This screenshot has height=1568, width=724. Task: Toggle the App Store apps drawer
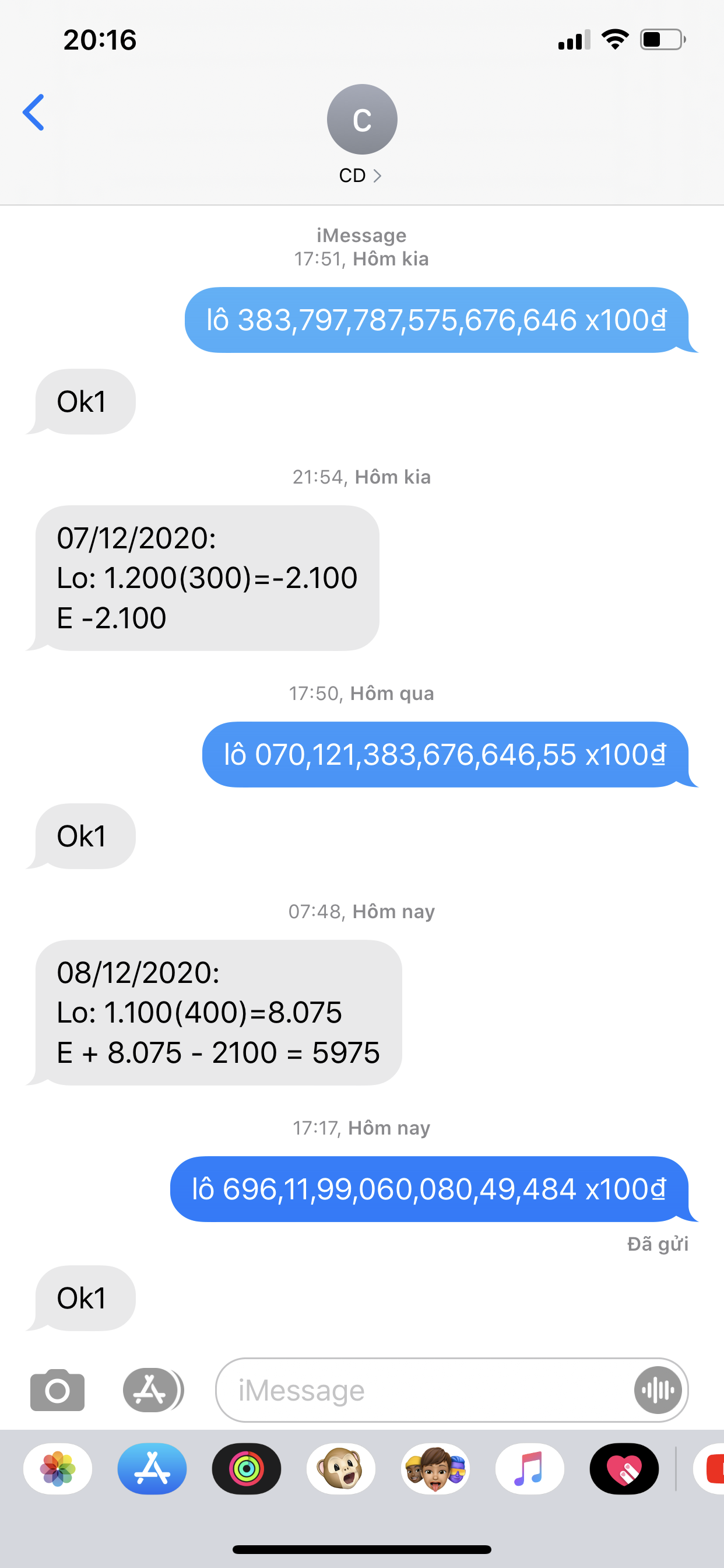(153, 1389)
